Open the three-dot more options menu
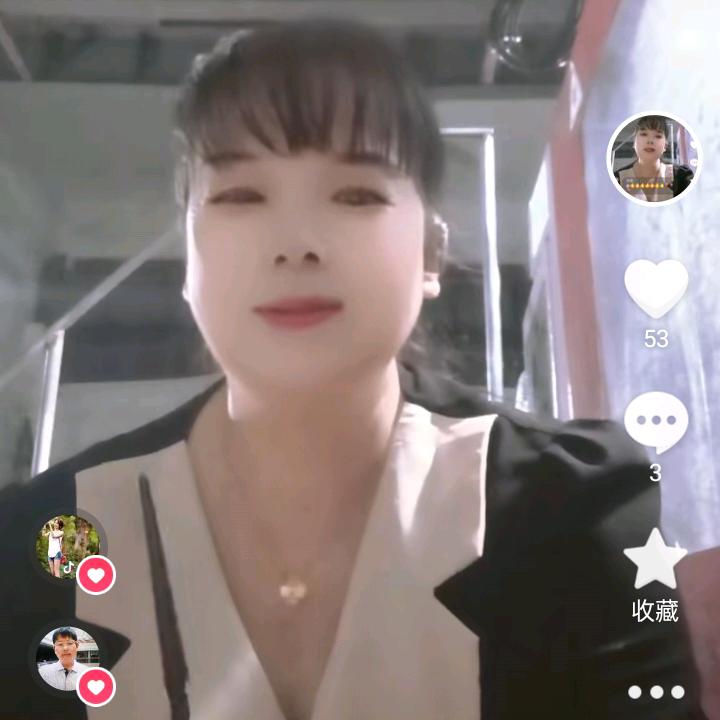The image size is (720, 720). tap(656, 692)
